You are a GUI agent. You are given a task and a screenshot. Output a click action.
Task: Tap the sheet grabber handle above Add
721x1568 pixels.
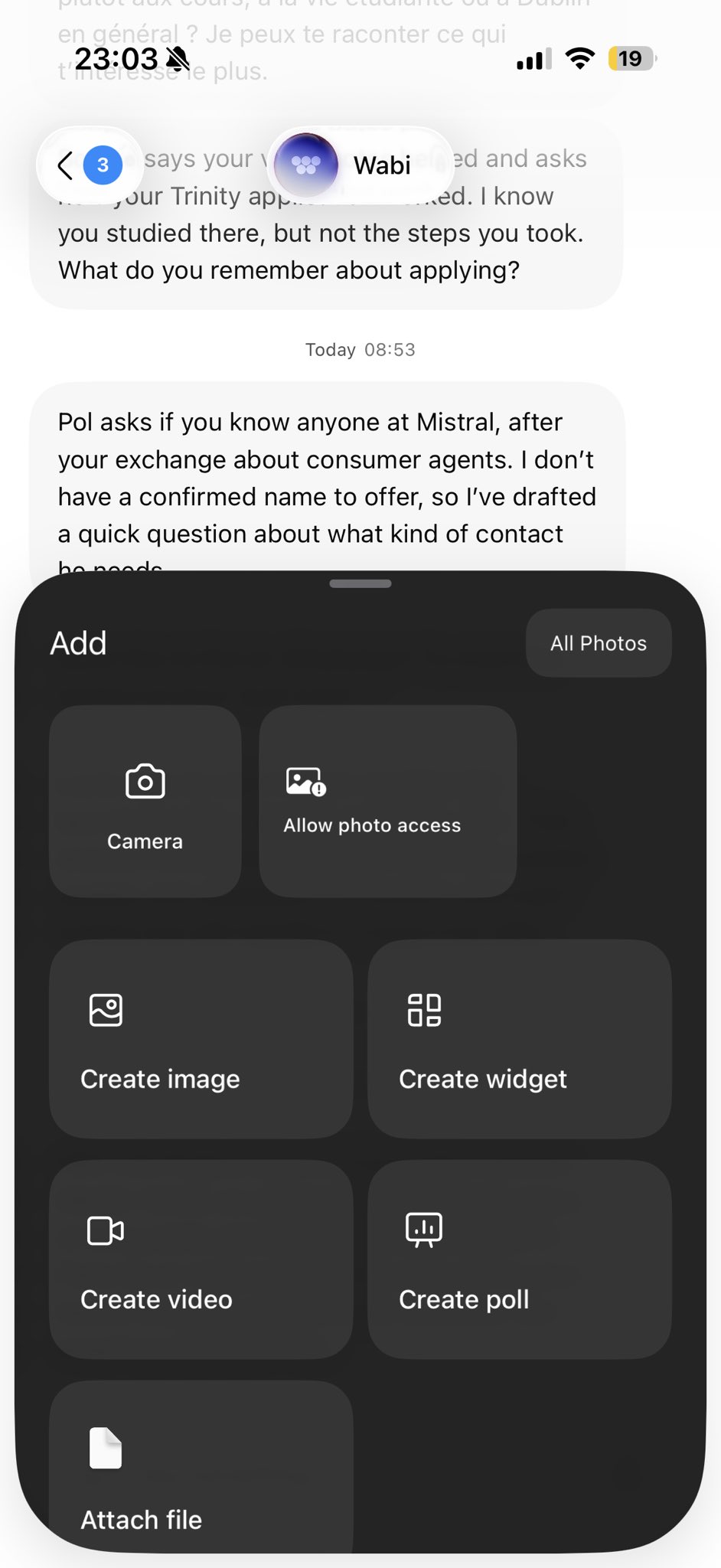point(360,583)
